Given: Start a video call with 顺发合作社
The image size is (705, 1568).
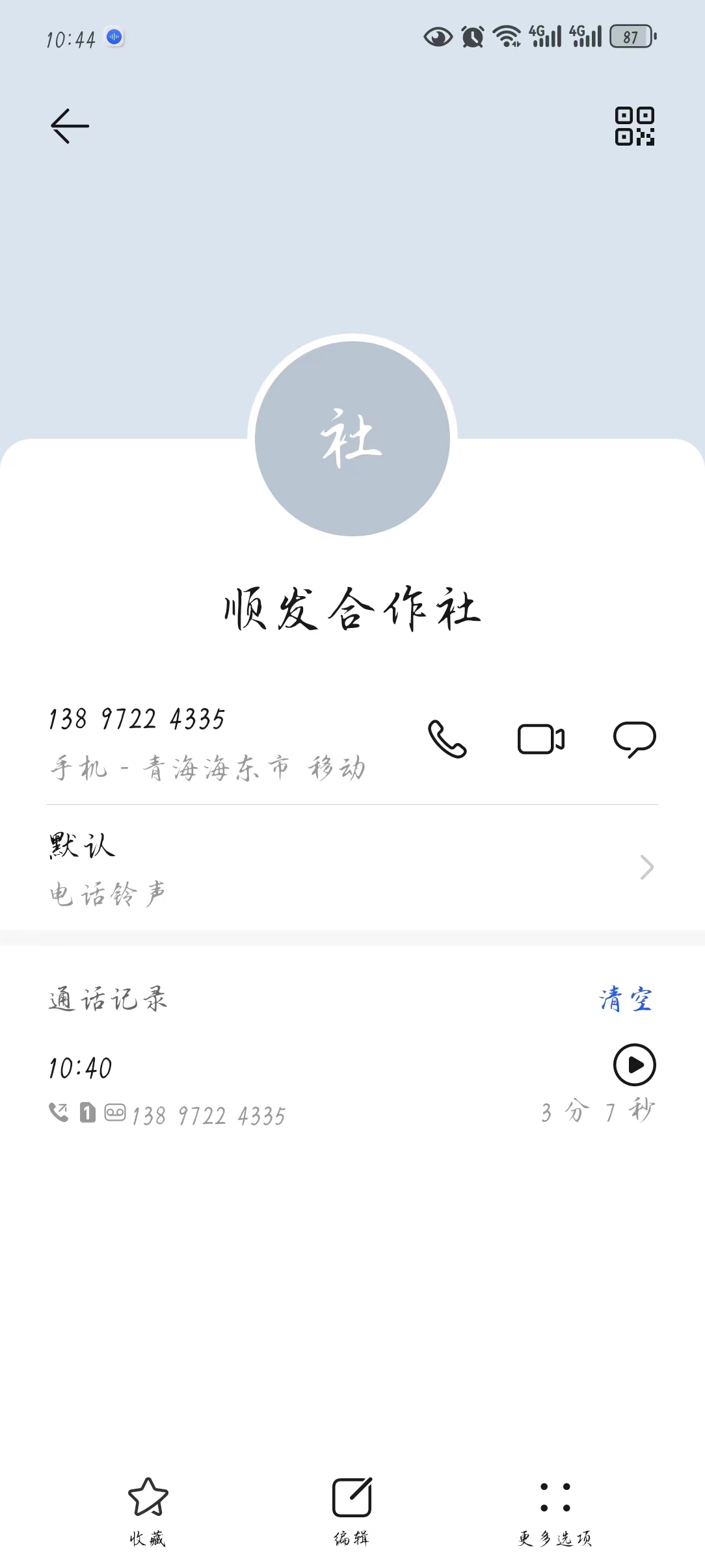Looking at the screenshot, I should [x=541, y=739].
